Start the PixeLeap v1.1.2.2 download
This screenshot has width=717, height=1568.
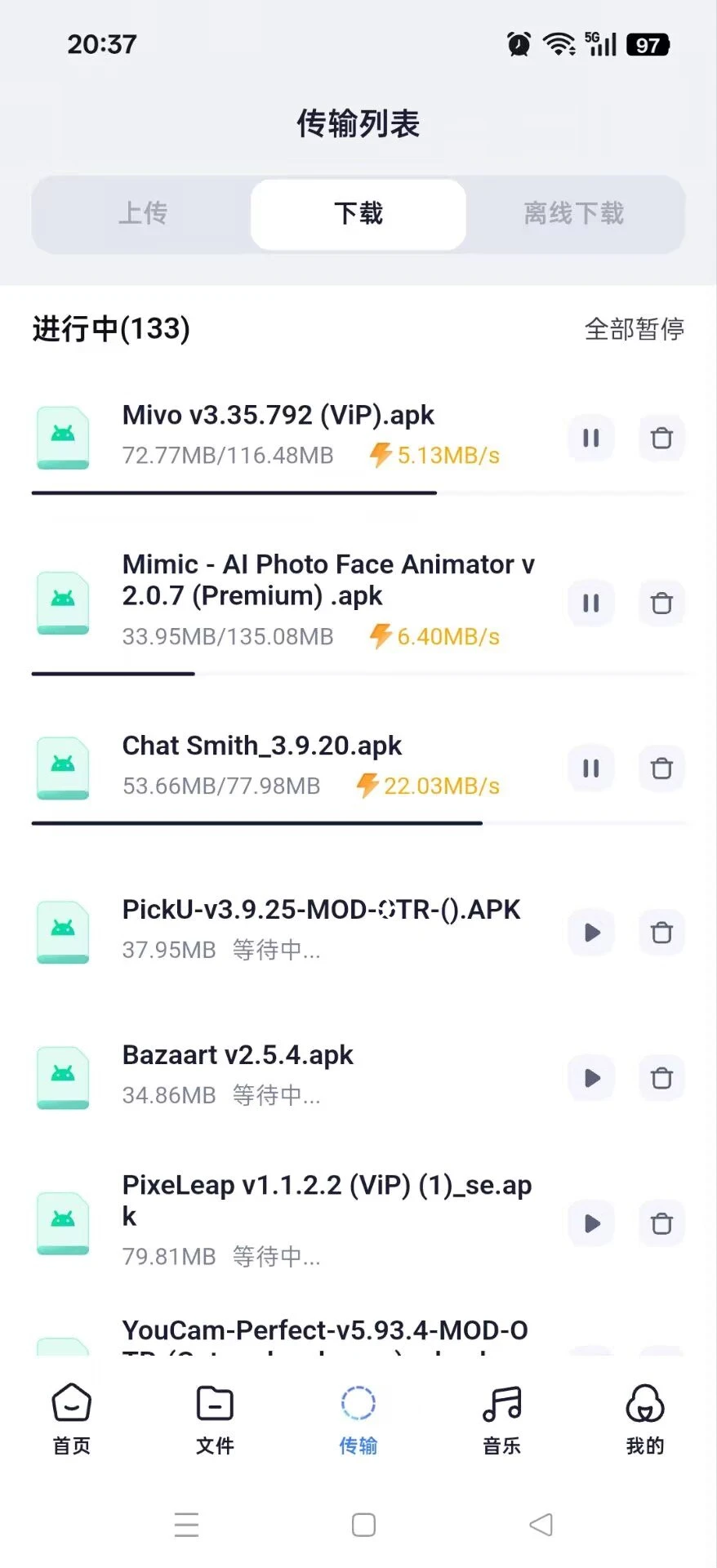tap(590, 1223)
